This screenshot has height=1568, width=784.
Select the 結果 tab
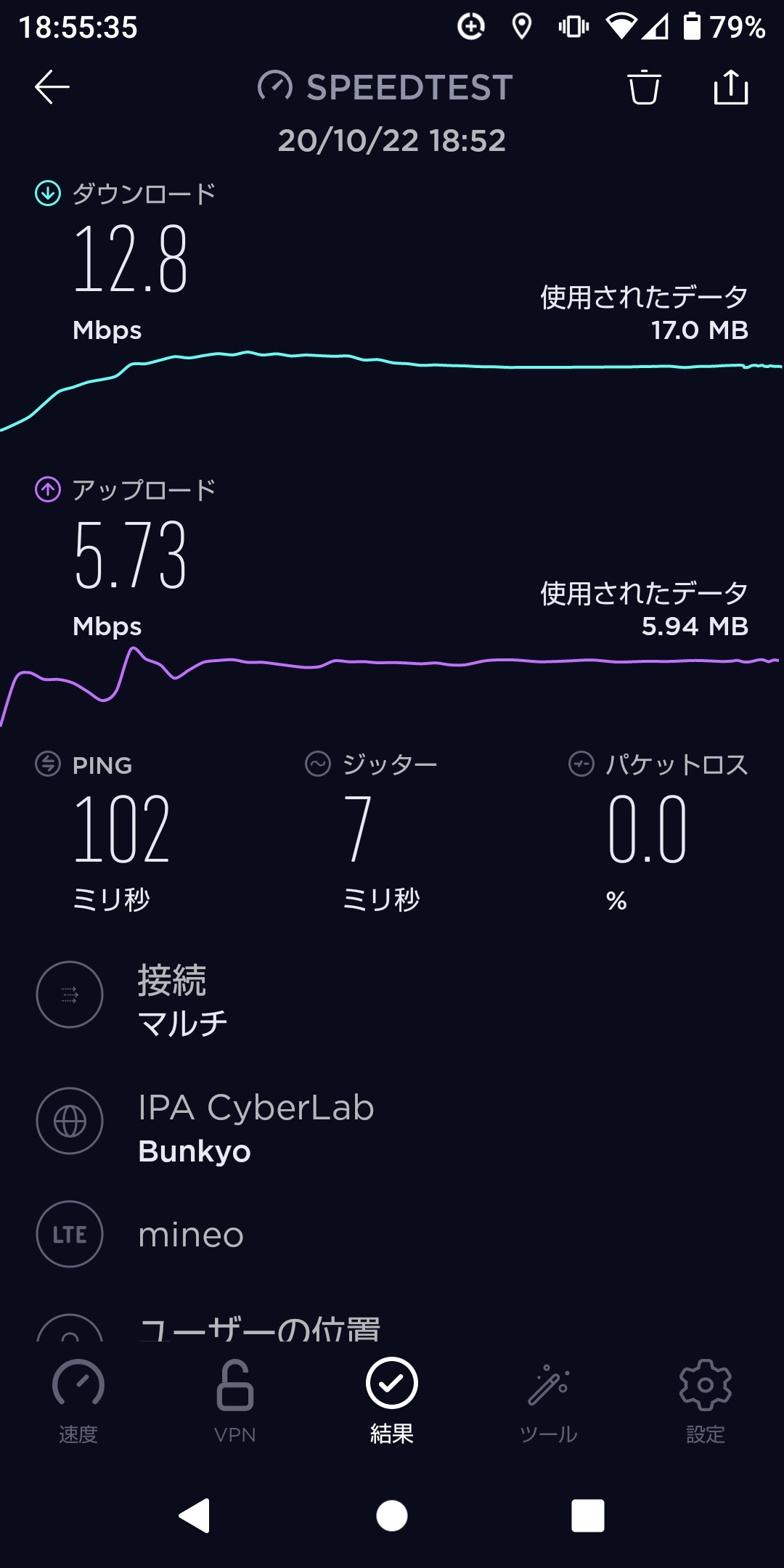392,1401
